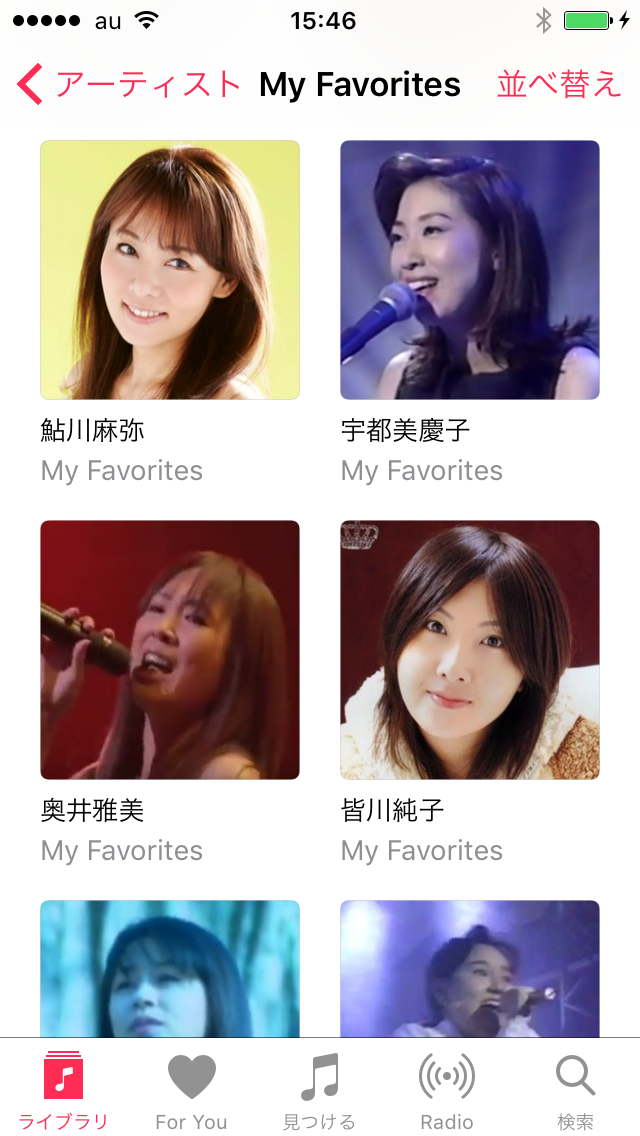Switch to the Radio tab
640x1136 pixels.
pos(446,1088)
